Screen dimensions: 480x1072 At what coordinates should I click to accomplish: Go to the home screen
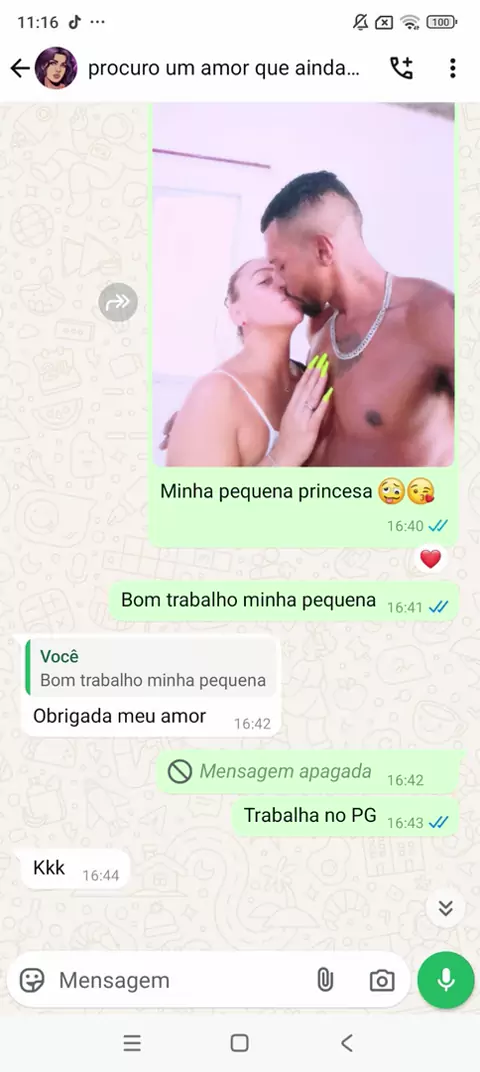click(239, 1043)
